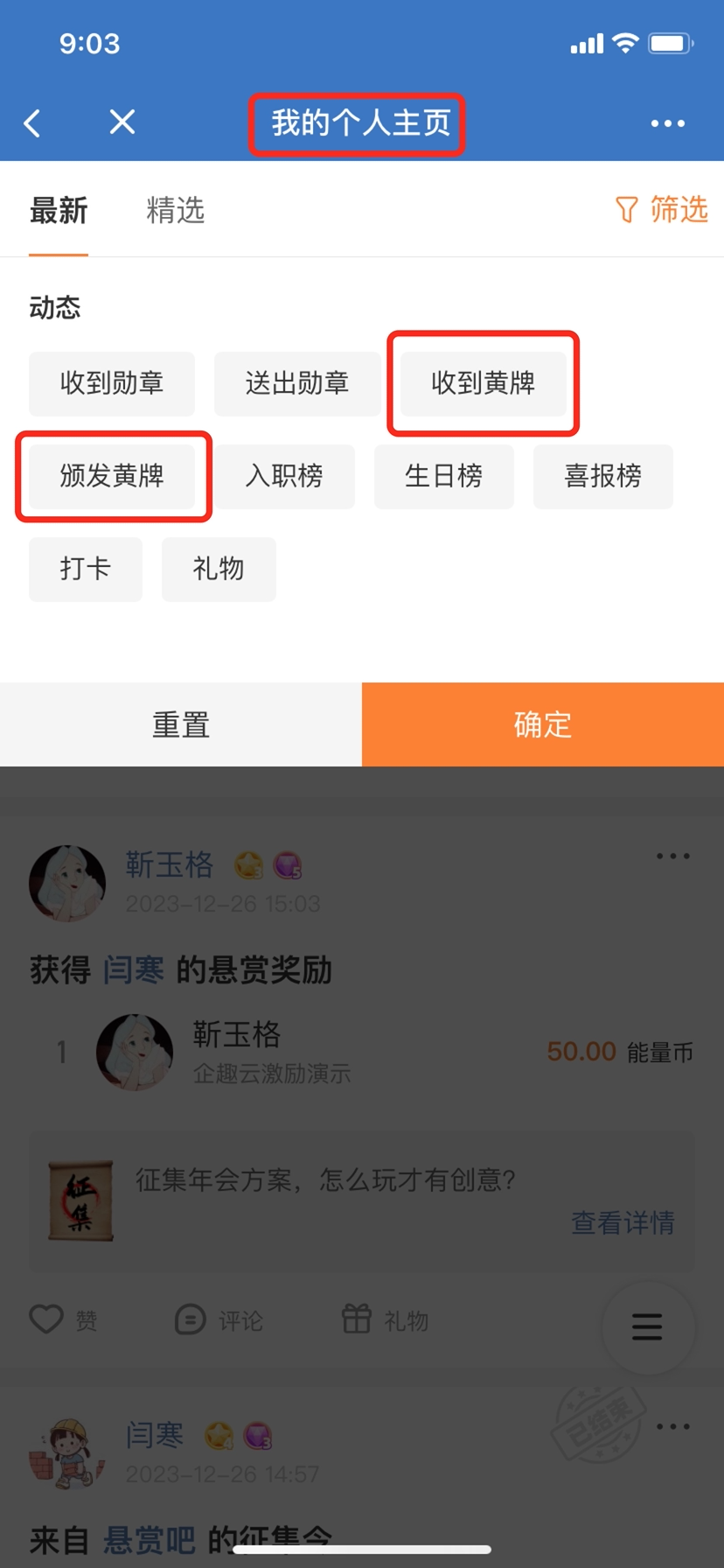Switch to the 精选 tab

175,211
